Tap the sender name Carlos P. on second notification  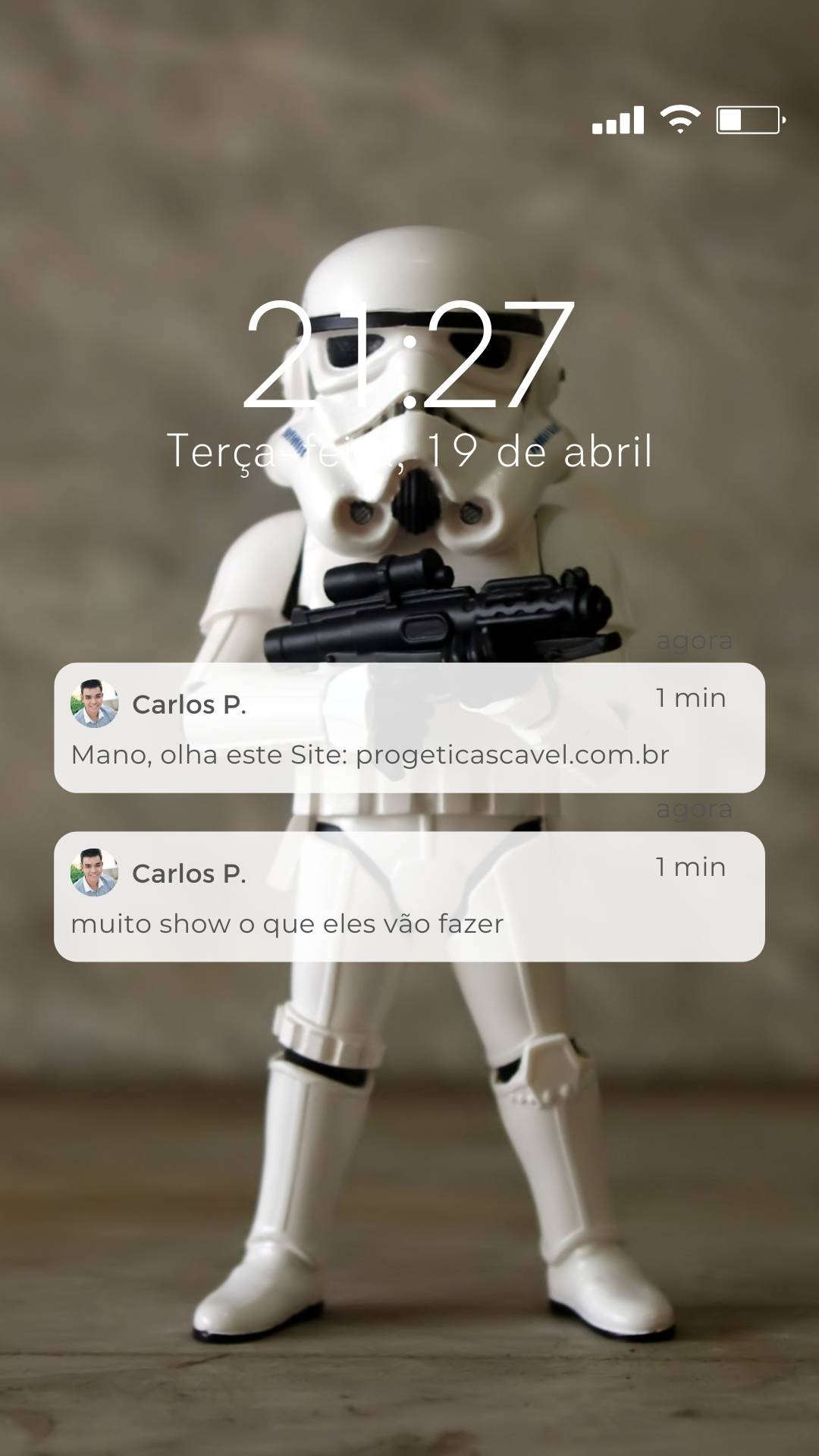coord(191,876)
